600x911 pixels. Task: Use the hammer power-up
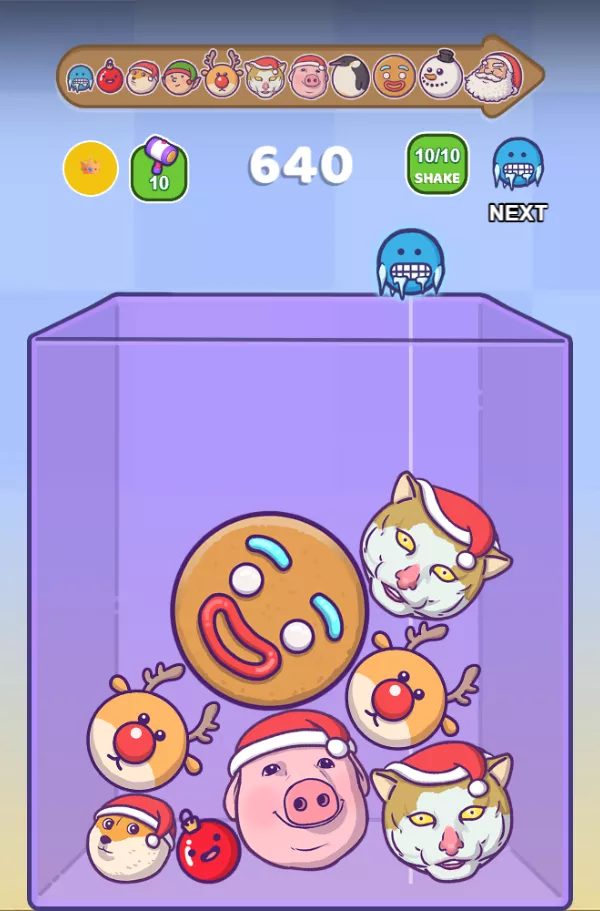coord(159,170)
